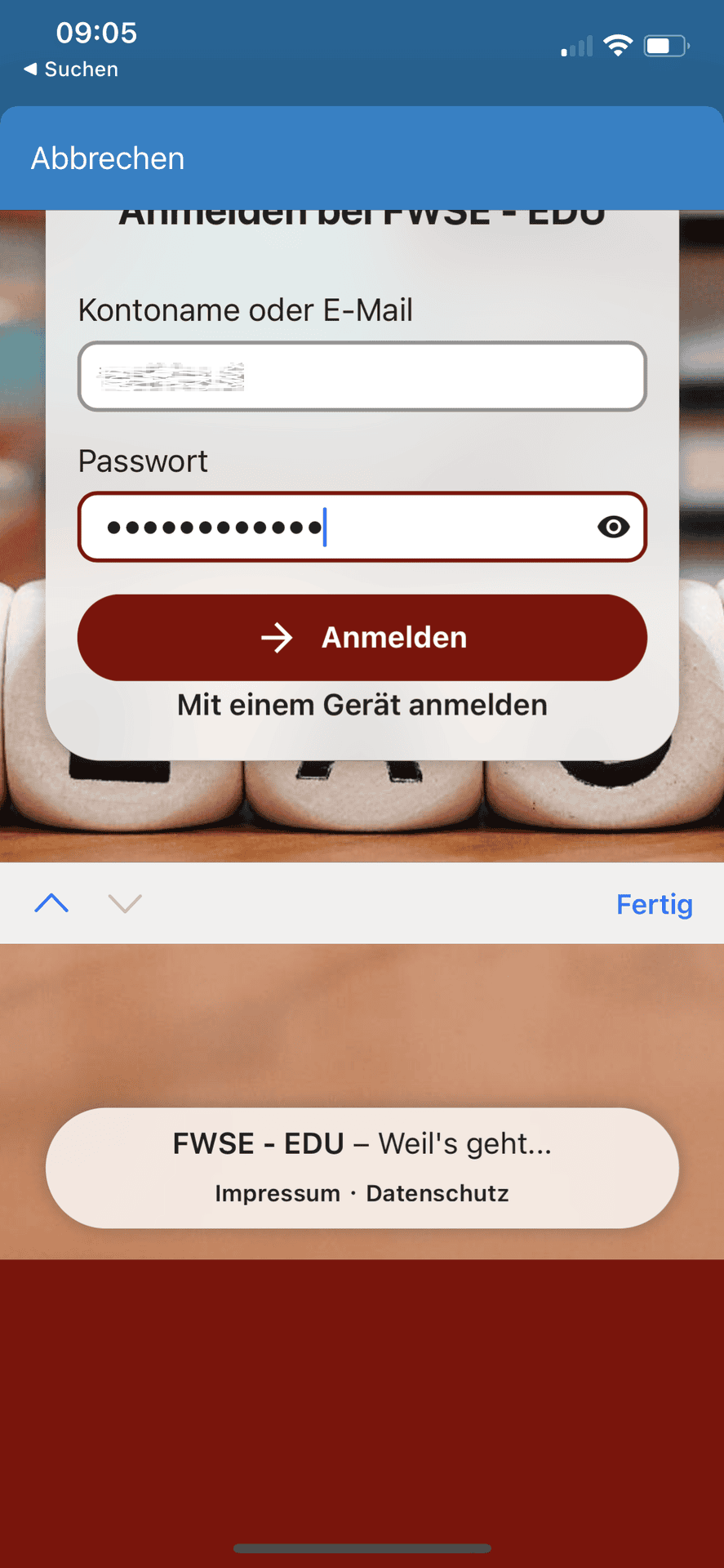724x1568 pixels.
Task: Tap the Passwort input field
Action: pyautogui.click(x=362, y=527)
